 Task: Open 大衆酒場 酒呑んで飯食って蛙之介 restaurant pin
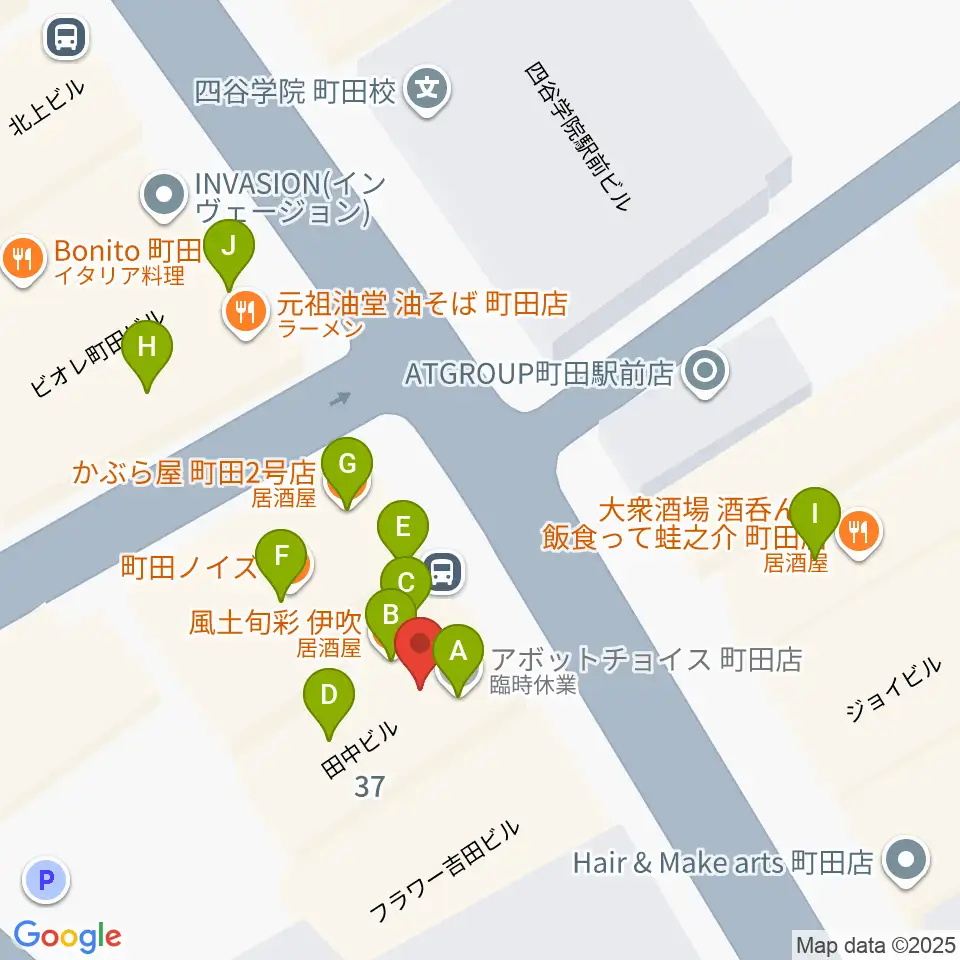(859, 533)
